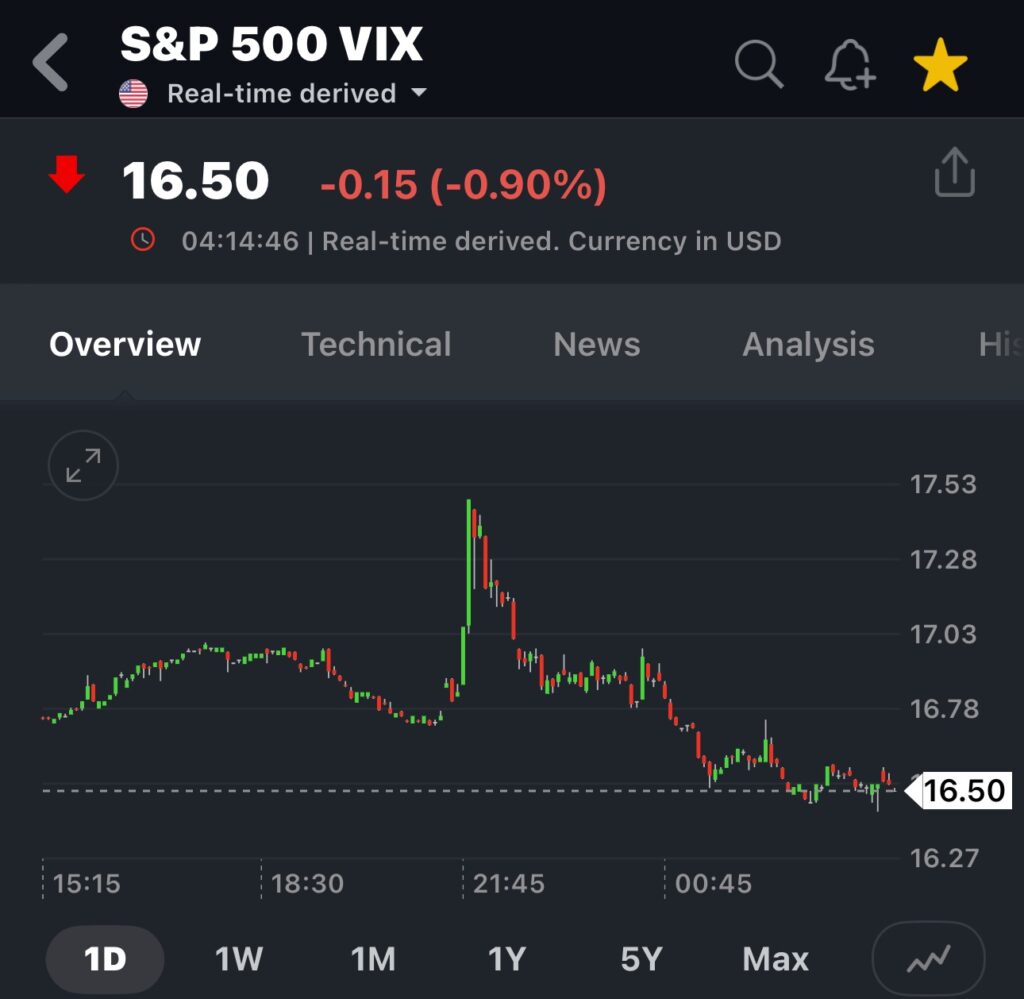
Task: Switch to the Technical tab
Action: 376,345
